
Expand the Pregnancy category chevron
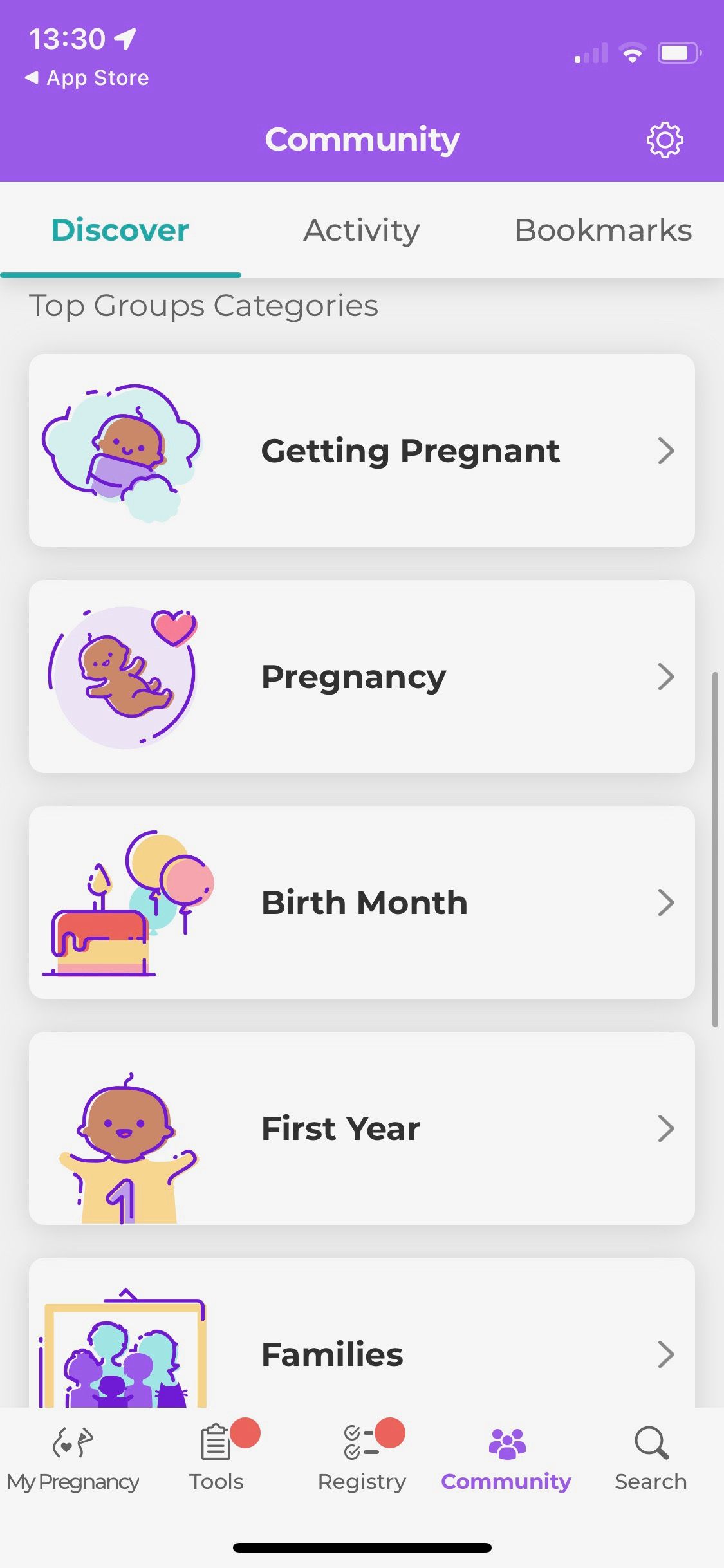pos(667,677)
